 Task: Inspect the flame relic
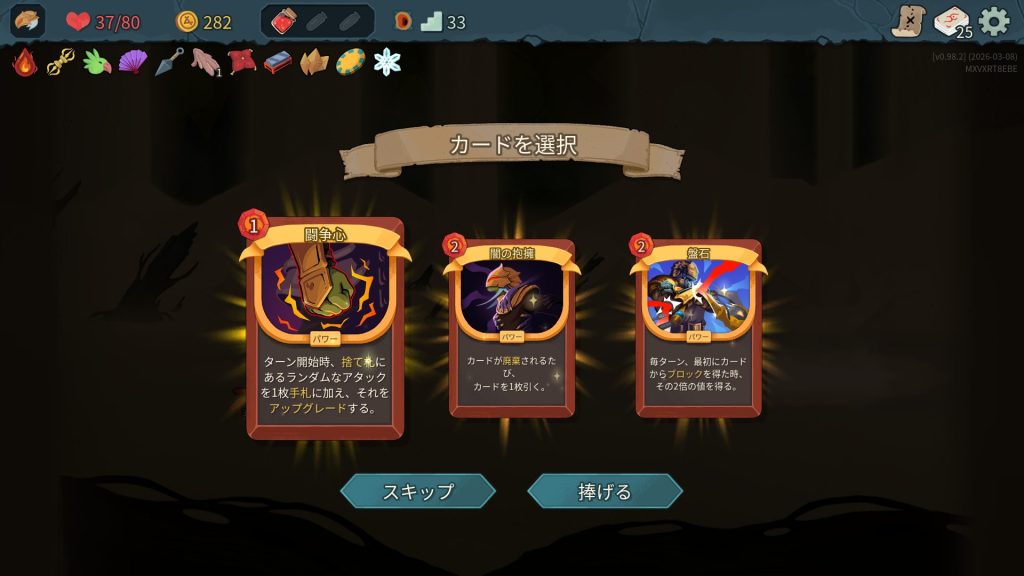pos(24,62)
